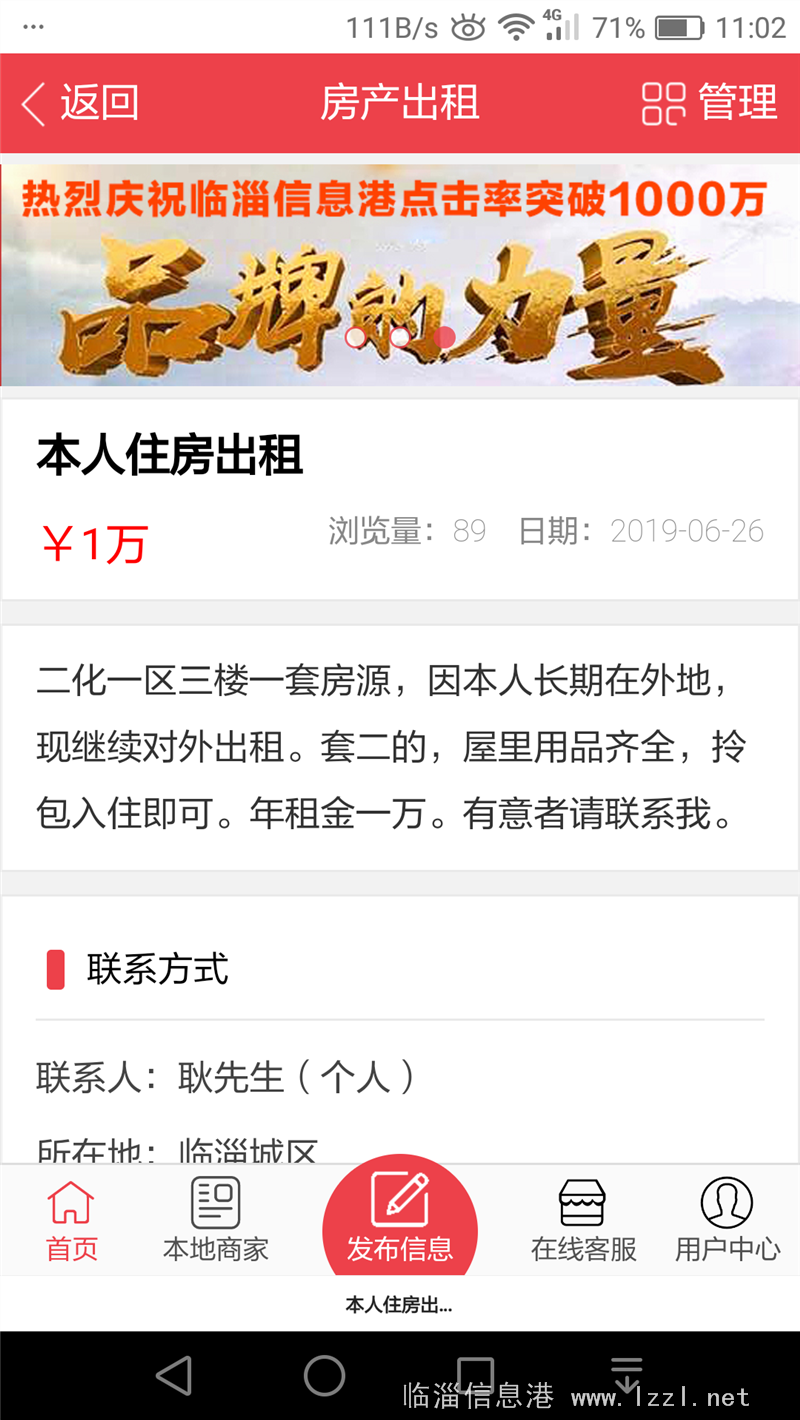
Task: Open the 本地商家 tab
Action: tap(216, 1220)
